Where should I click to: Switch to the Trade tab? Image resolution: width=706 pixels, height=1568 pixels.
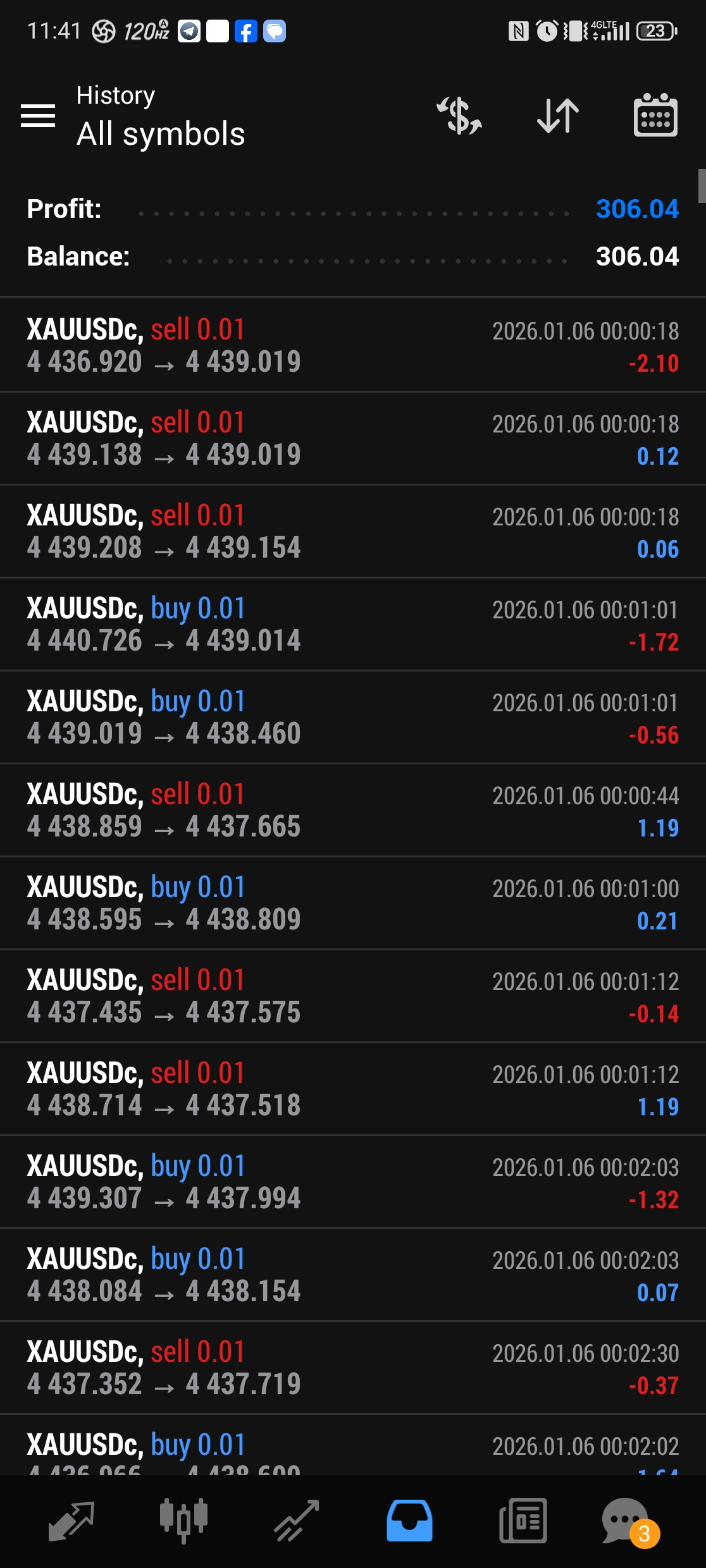[296, 1521]
